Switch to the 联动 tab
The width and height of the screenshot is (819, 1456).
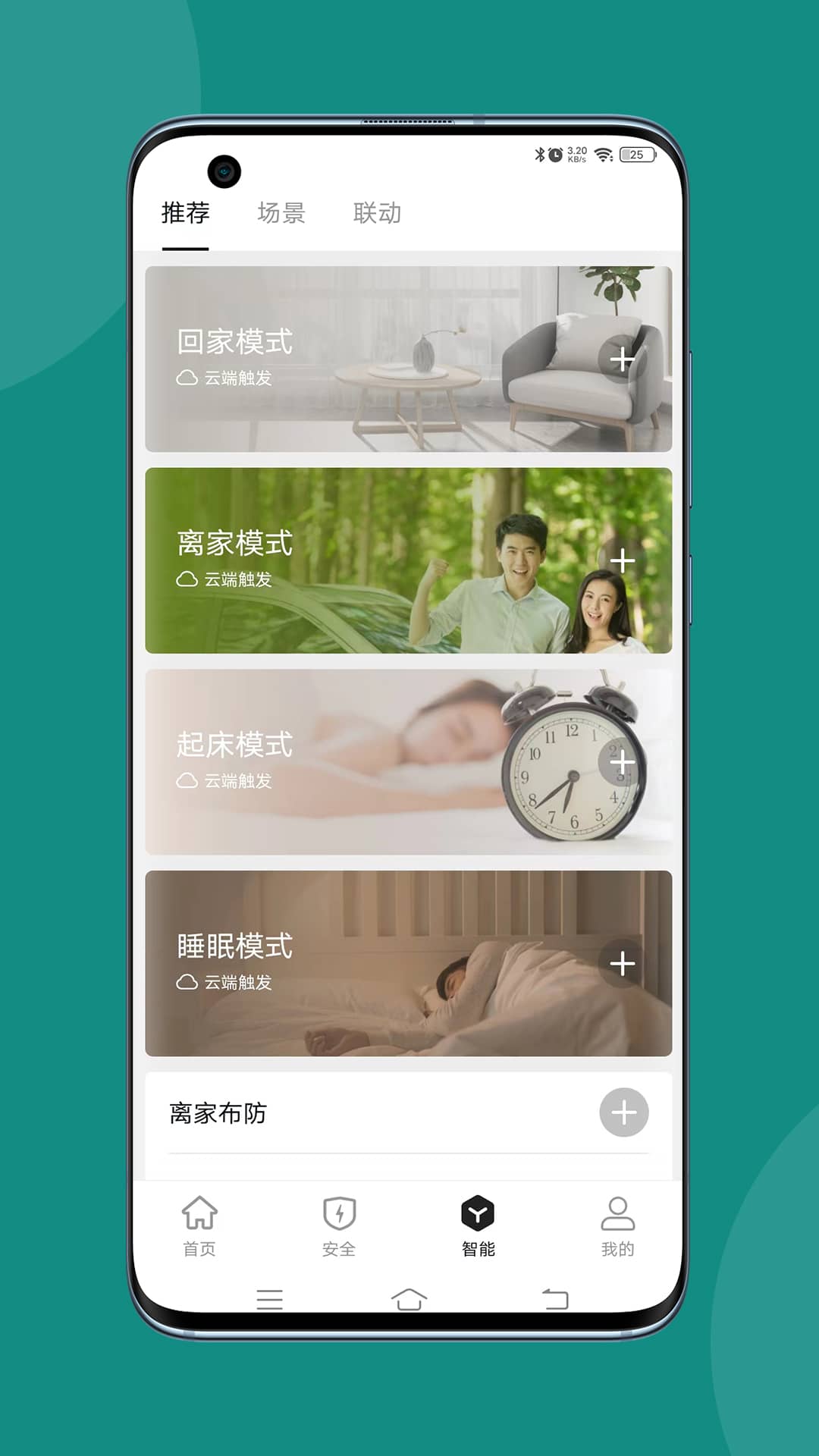378,215
